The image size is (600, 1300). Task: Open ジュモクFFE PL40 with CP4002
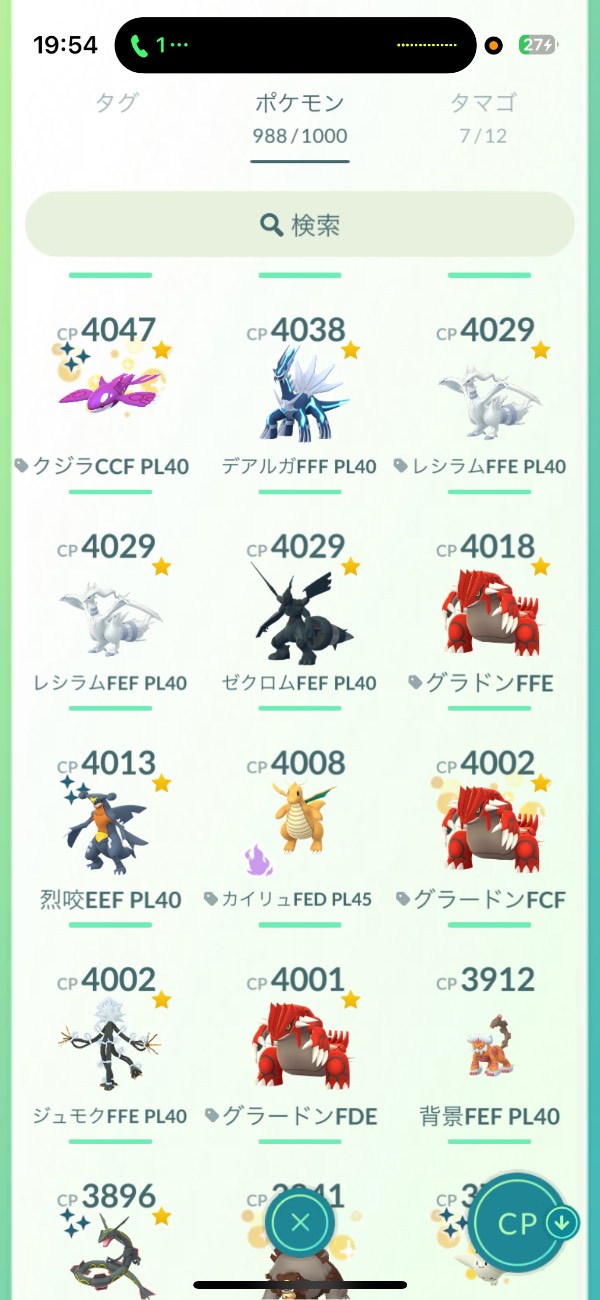(x=110, y=1042)
